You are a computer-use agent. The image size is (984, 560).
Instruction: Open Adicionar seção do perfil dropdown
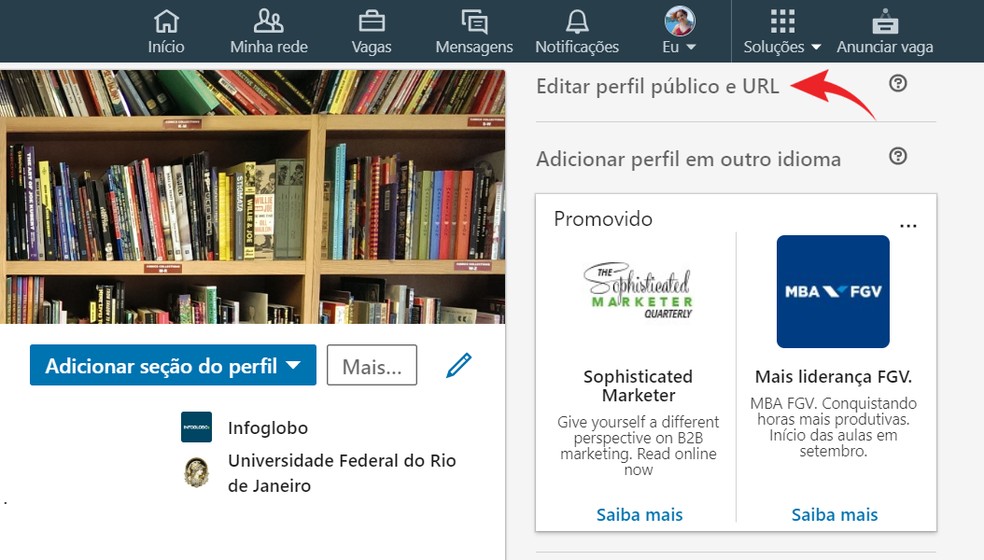tap(173, 366)
